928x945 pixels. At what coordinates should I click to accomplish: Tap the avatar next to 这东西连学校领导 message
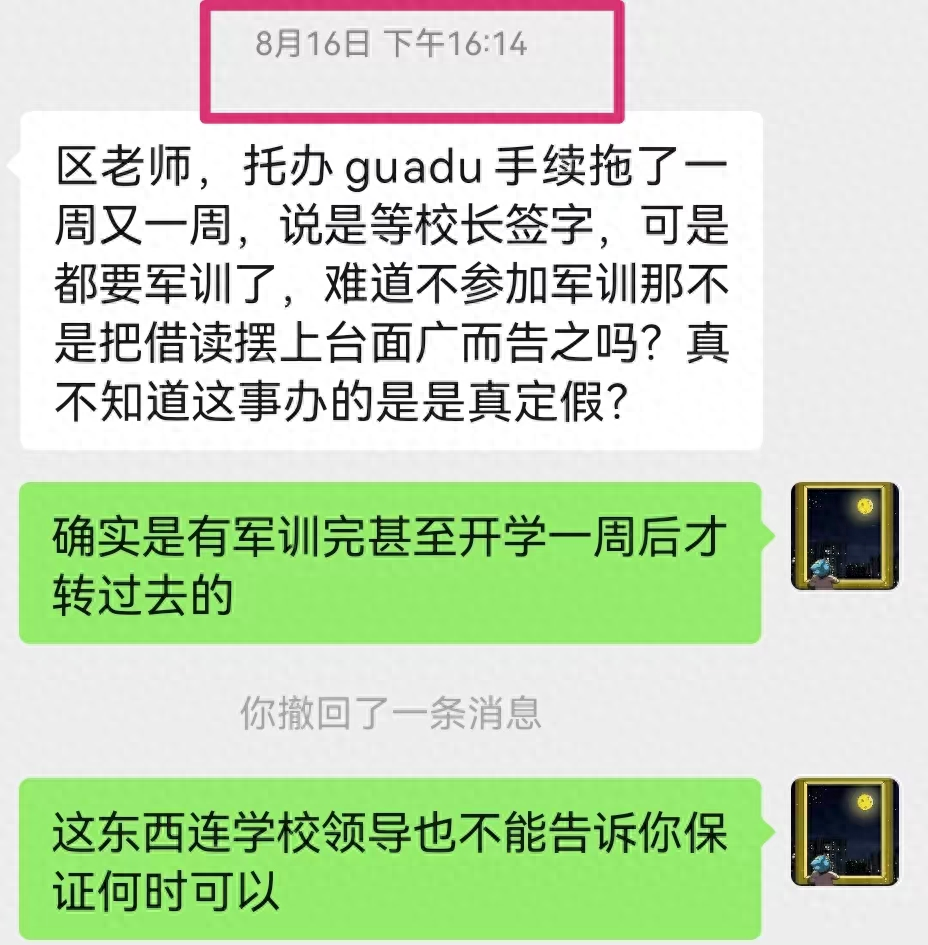[844, 833]
